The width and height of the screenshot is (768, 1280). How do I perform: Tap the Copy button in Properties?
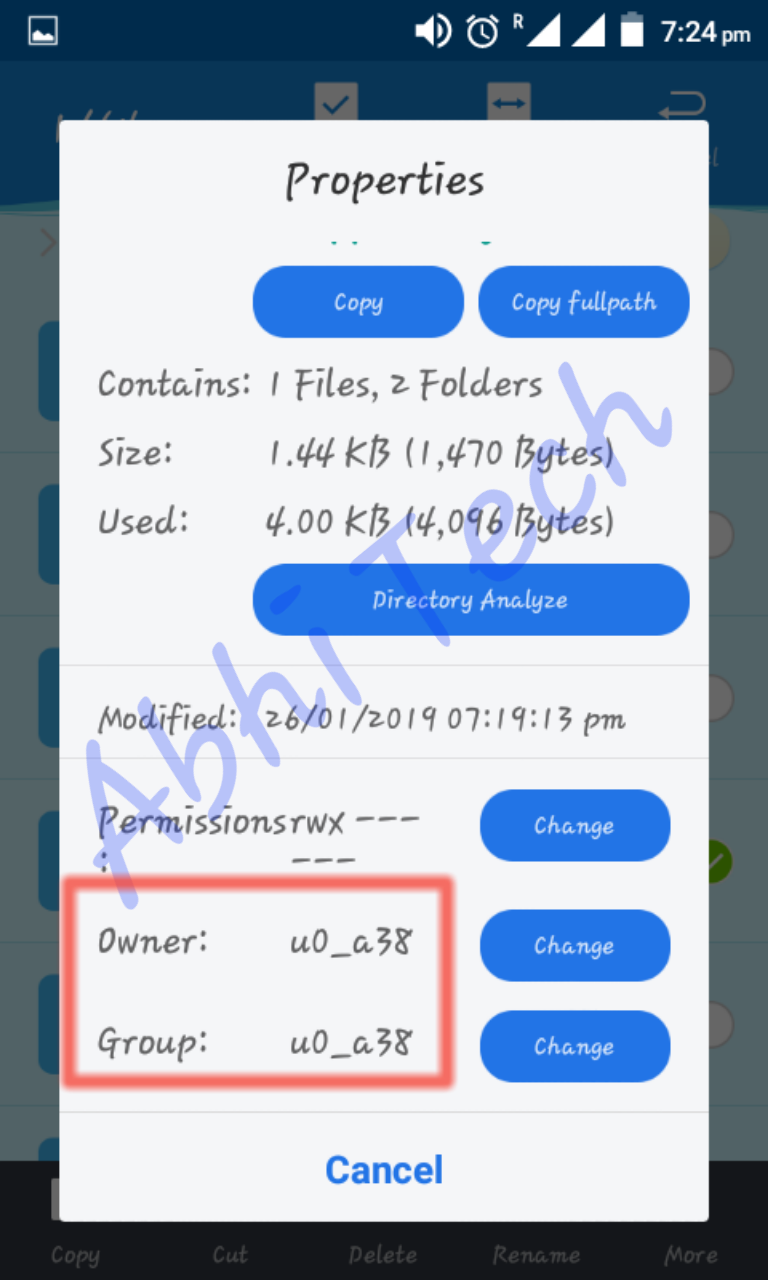358,302
